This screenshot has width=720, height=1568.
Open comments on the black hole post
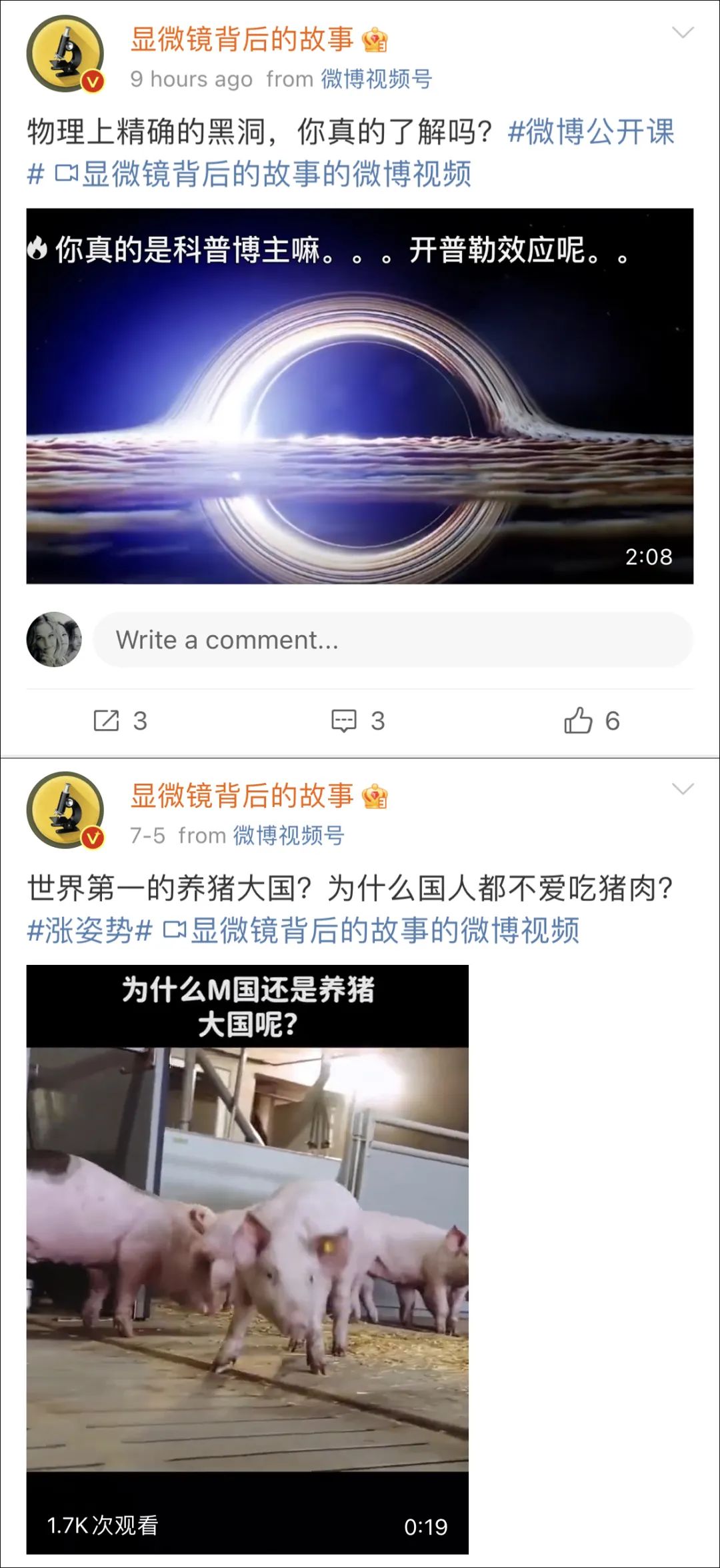coord(359,720)
